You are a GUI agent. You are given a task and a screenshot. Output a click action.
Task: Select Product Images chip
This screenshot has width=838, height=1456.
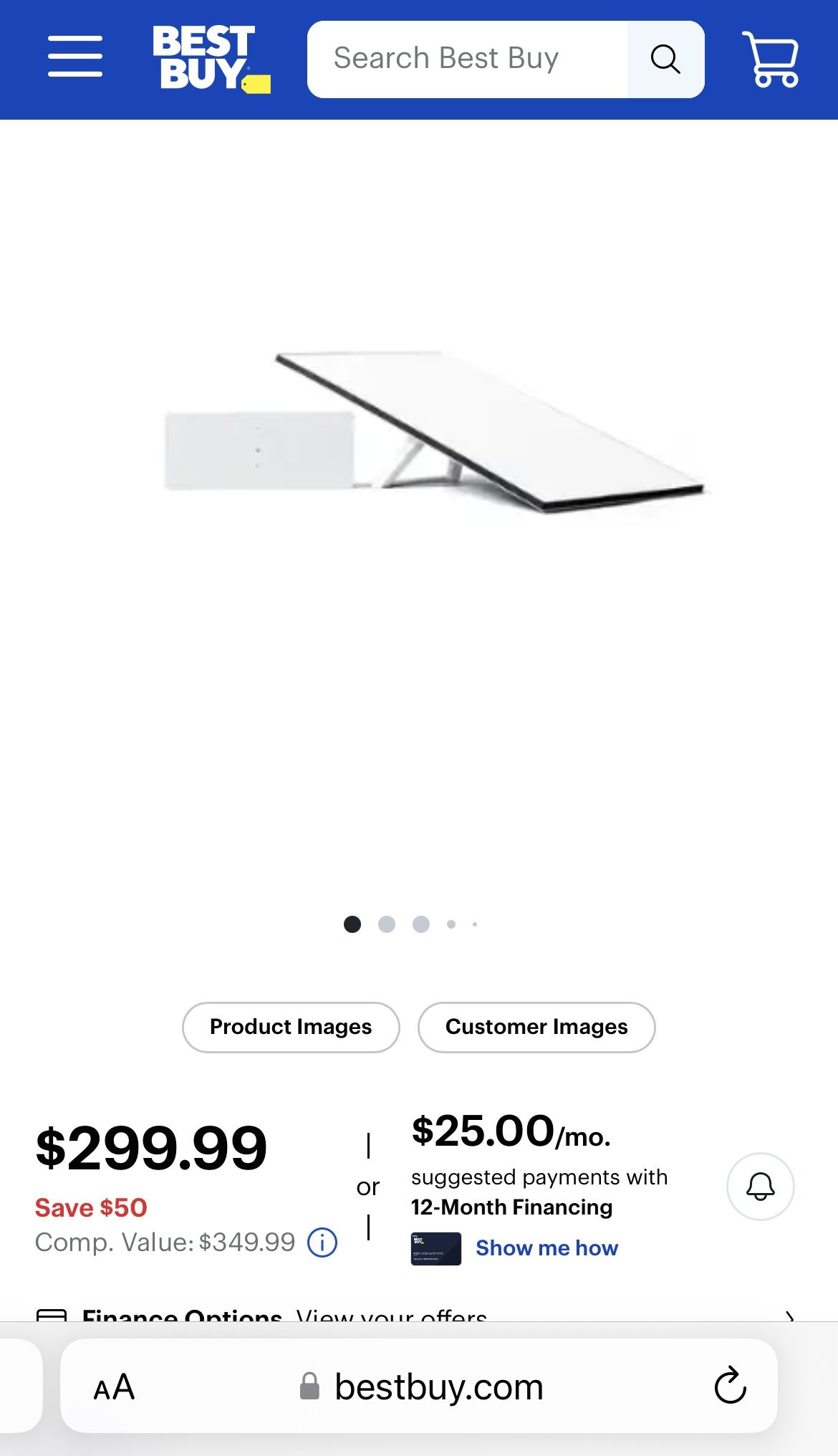point(291,1027)
